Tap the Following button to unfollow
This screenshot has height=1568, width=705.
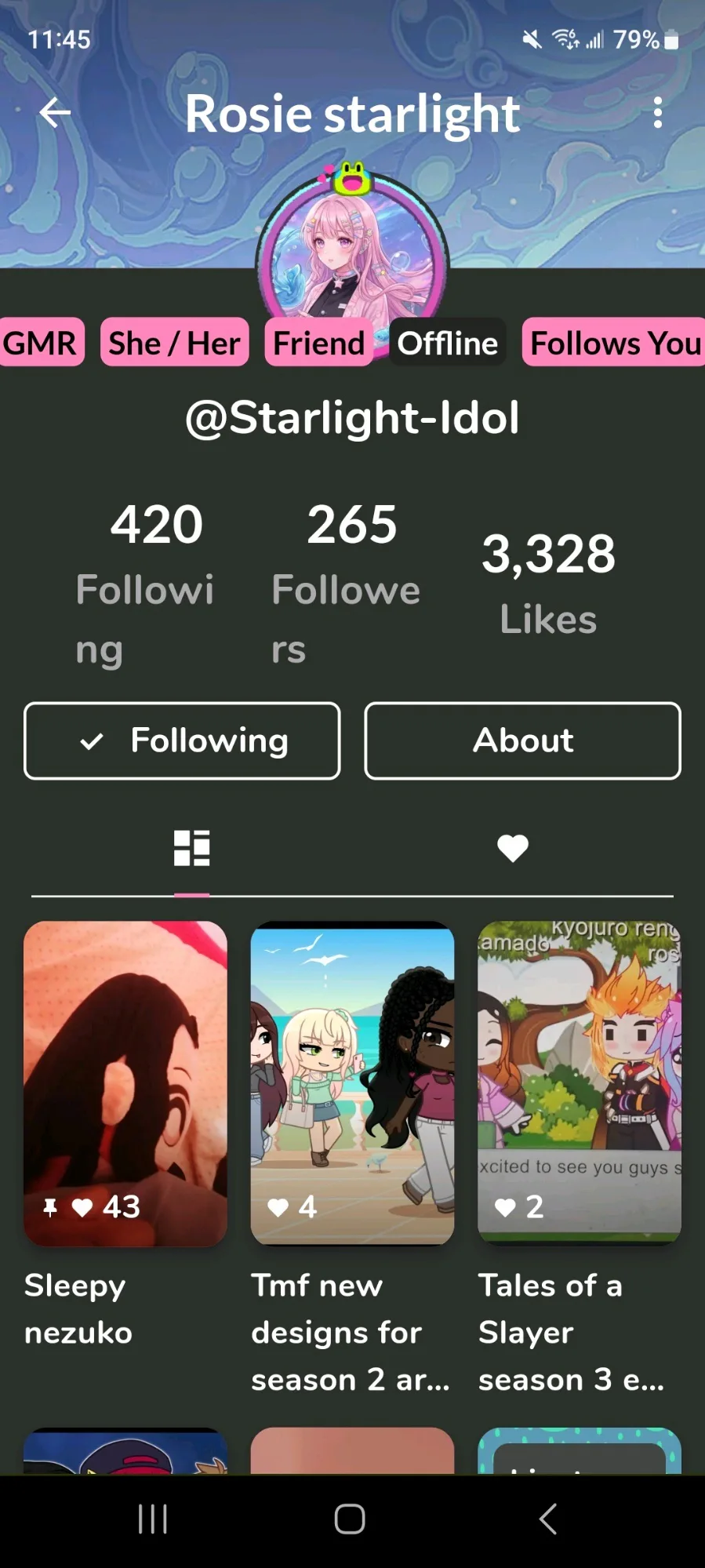[182, 740]
